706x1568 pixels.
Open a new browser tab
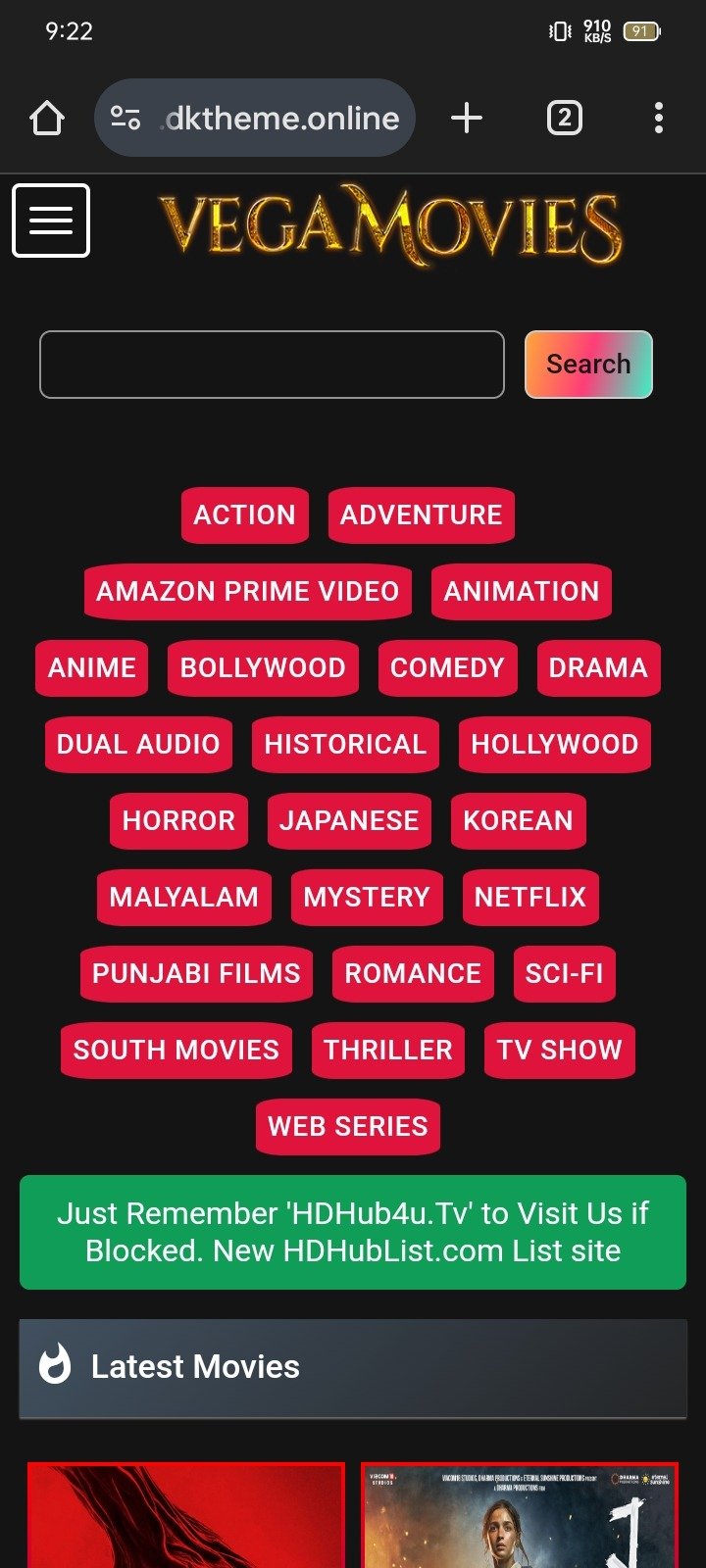(x=467, y=119)
